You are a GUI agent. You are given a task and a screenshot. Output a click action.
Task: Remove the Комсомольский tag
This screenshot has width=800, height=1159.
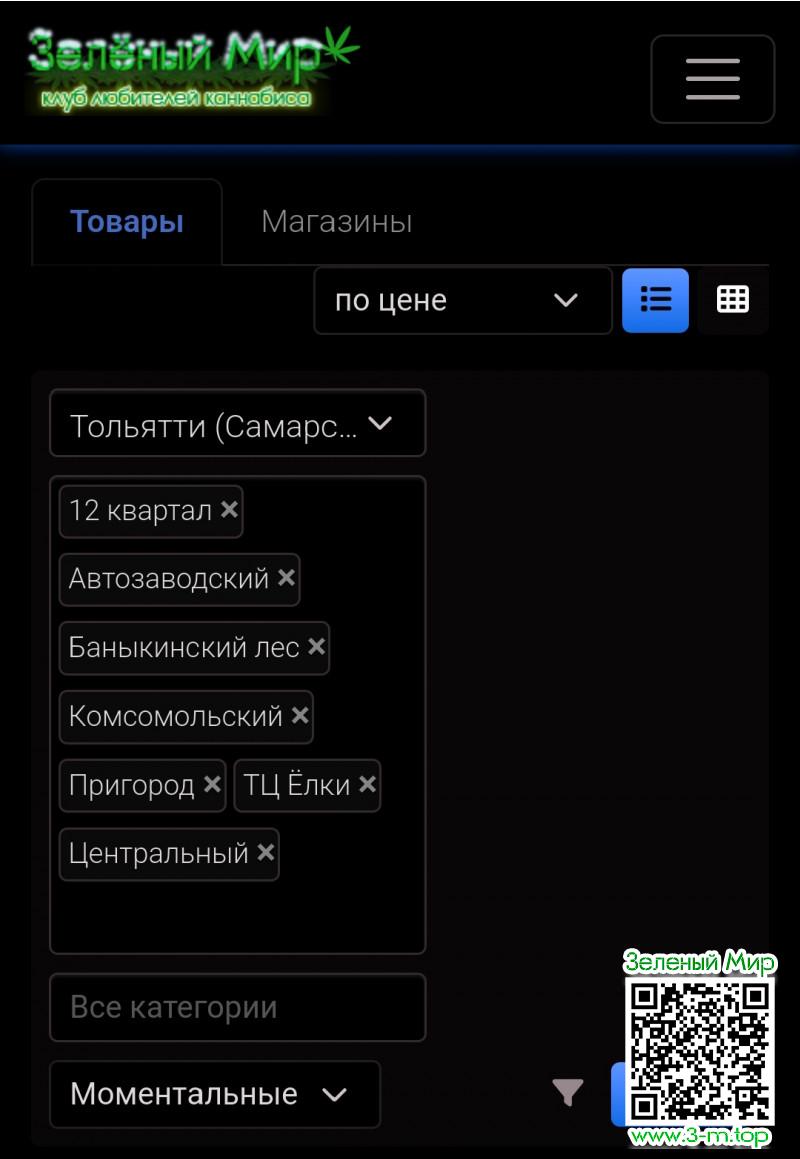[x=299, y=716]
